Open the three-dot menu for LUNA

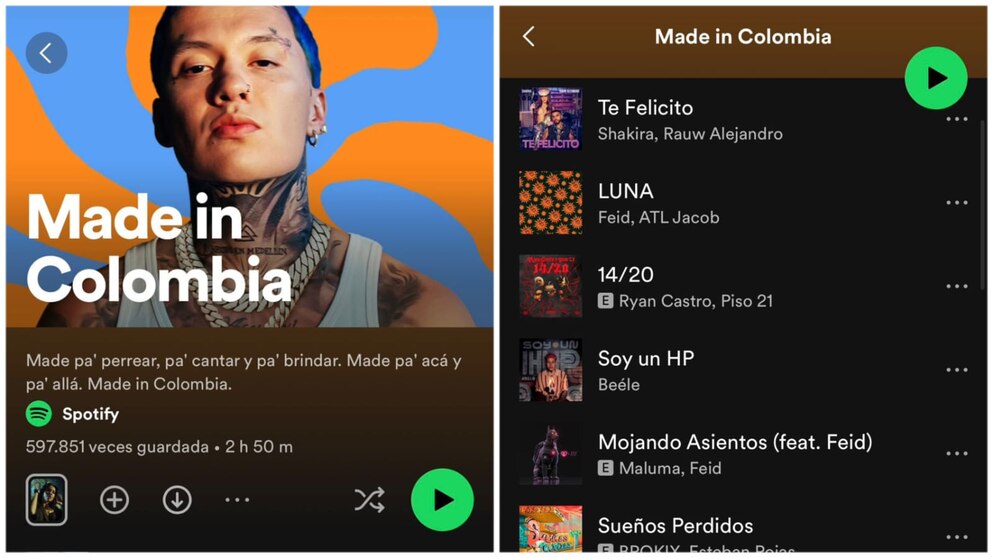(x=957, y=203)
